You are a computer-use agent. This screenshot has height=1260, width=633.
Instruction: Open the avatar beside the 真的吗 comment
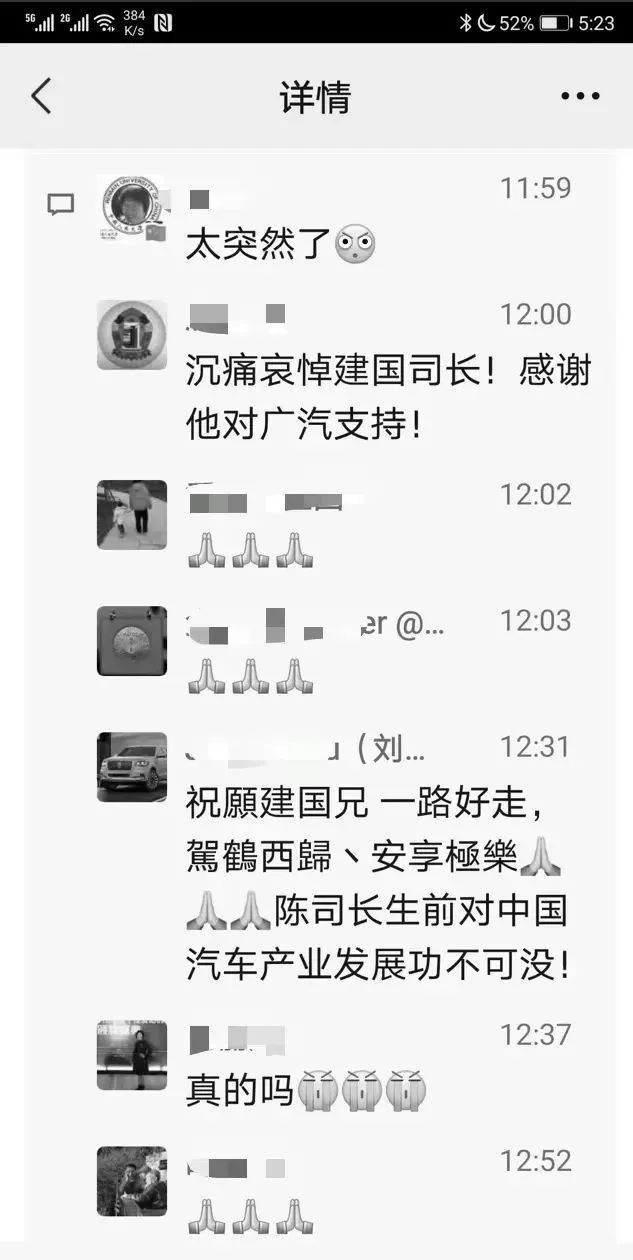tap(131, 1055)
